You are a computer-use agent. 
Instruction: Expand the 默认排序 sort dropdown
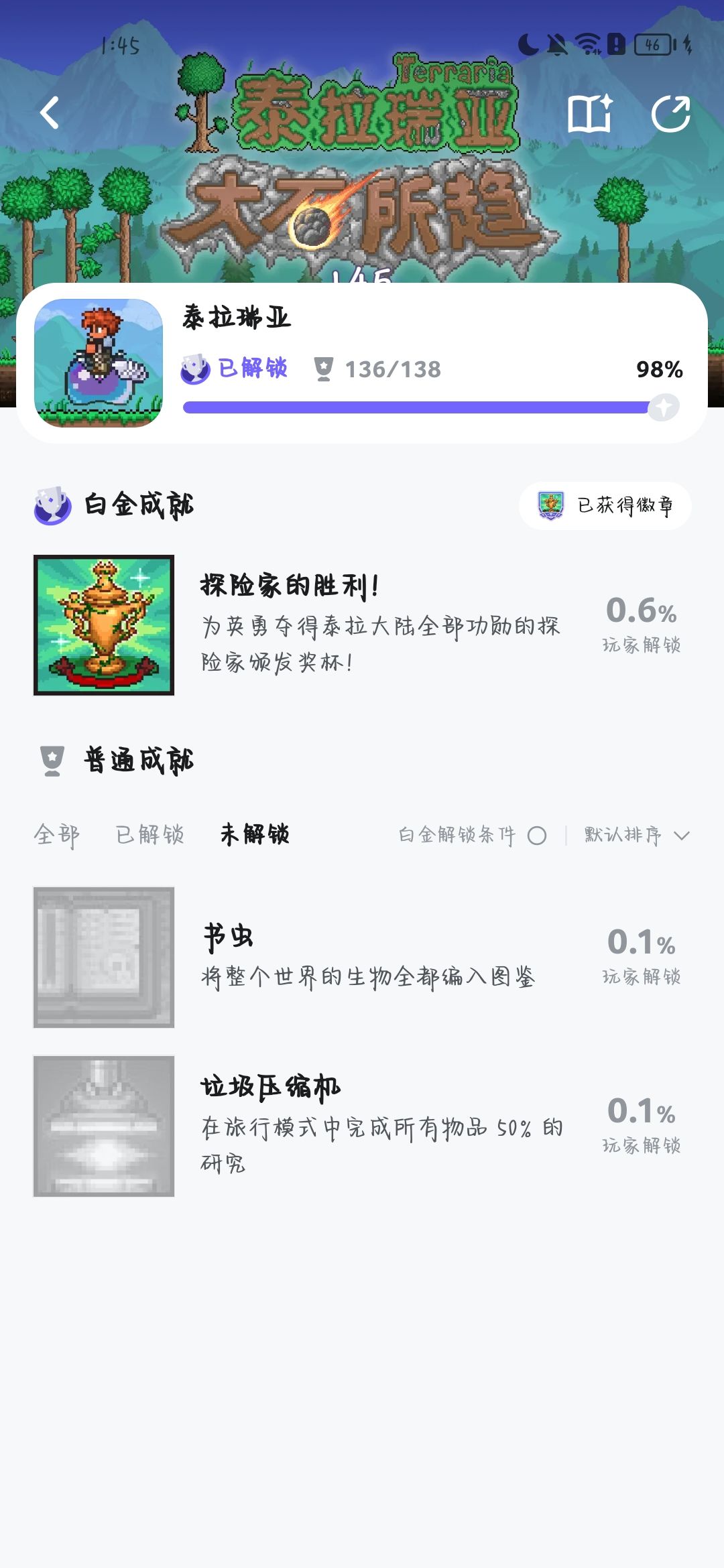pos(637,836)
